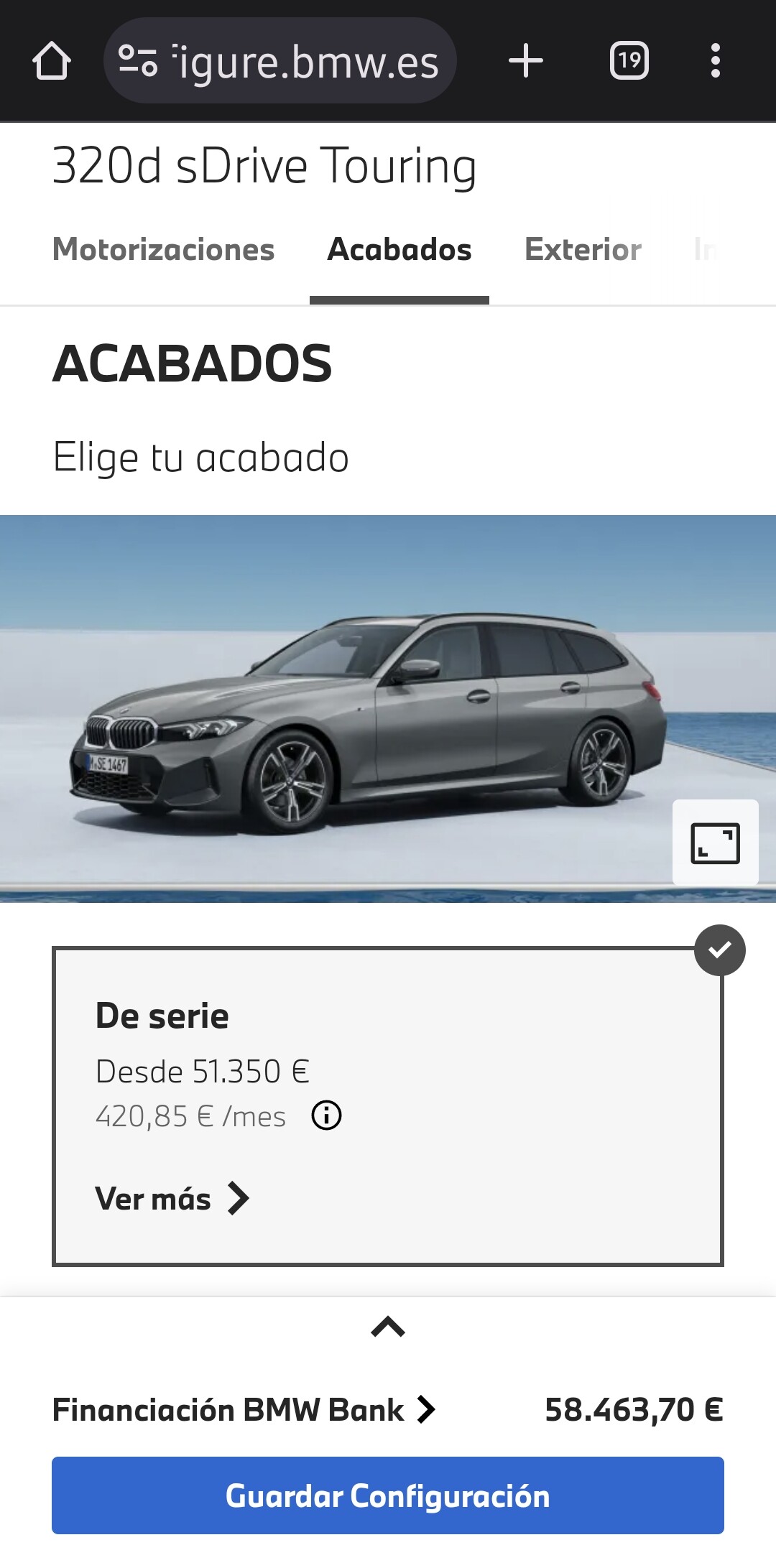Screen dimensions: 776x1568
Task: Open Financiación BMW Bank details
Action: [244, 1410]
